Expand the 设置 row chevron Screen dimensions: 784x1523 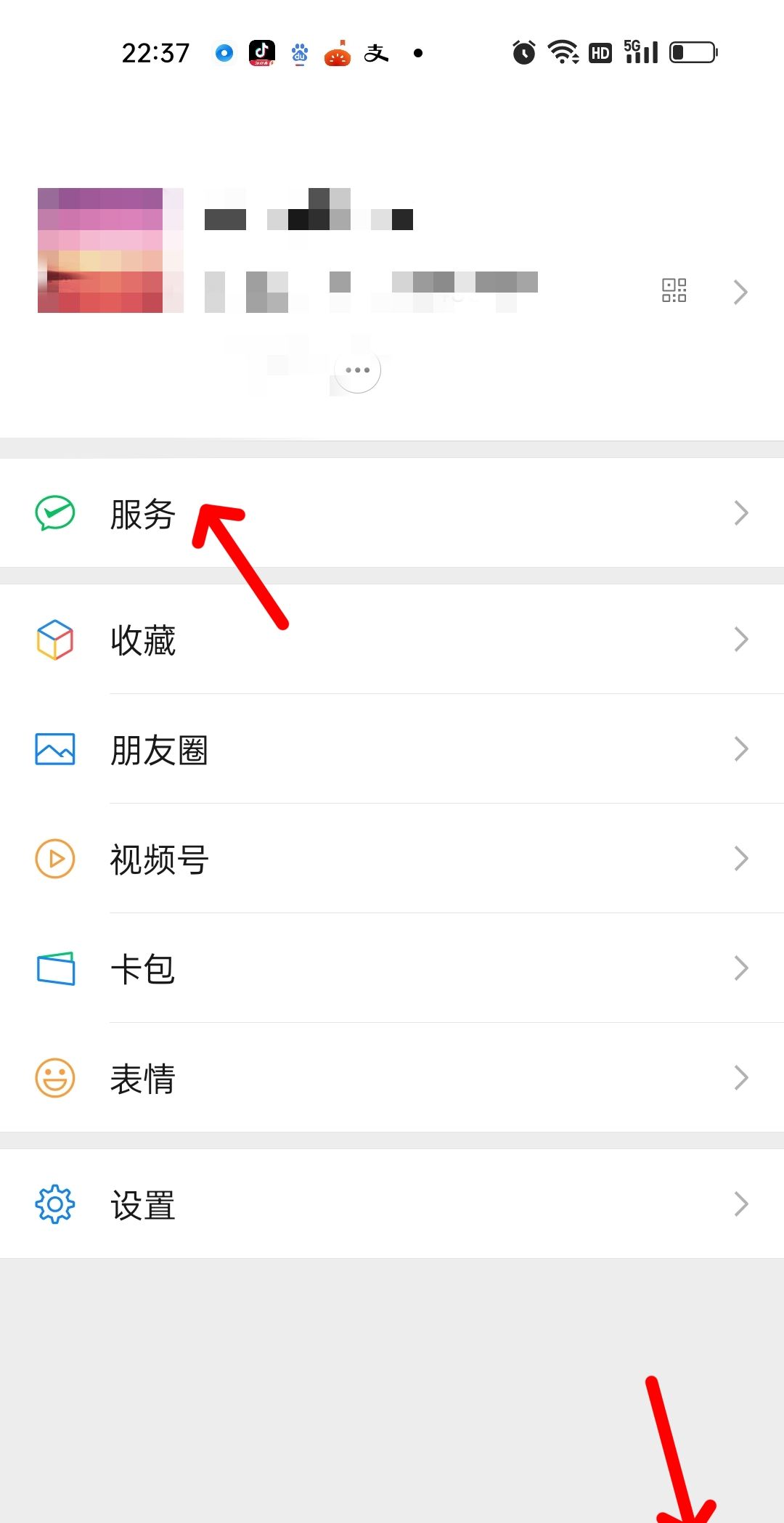[x=741, y=1204]
